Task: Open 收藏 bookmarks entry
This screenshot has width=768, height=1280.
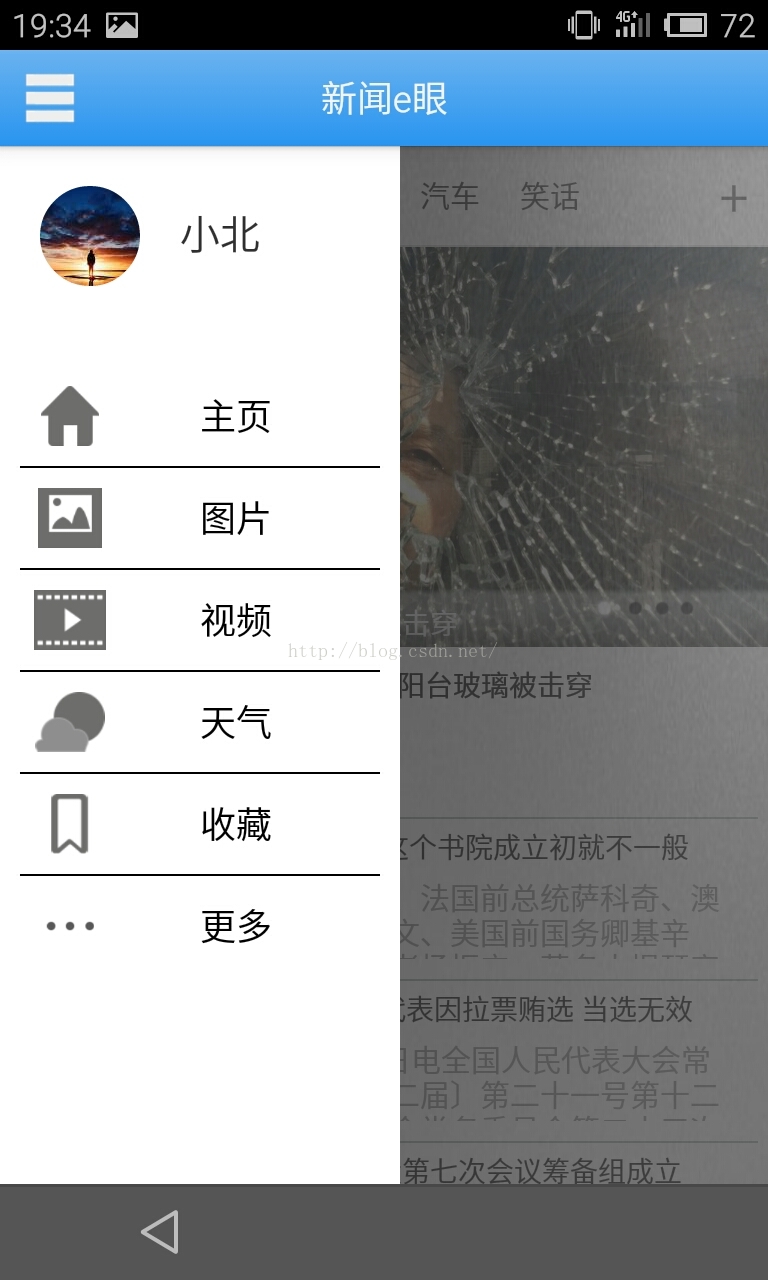Action: coord(200,825)
